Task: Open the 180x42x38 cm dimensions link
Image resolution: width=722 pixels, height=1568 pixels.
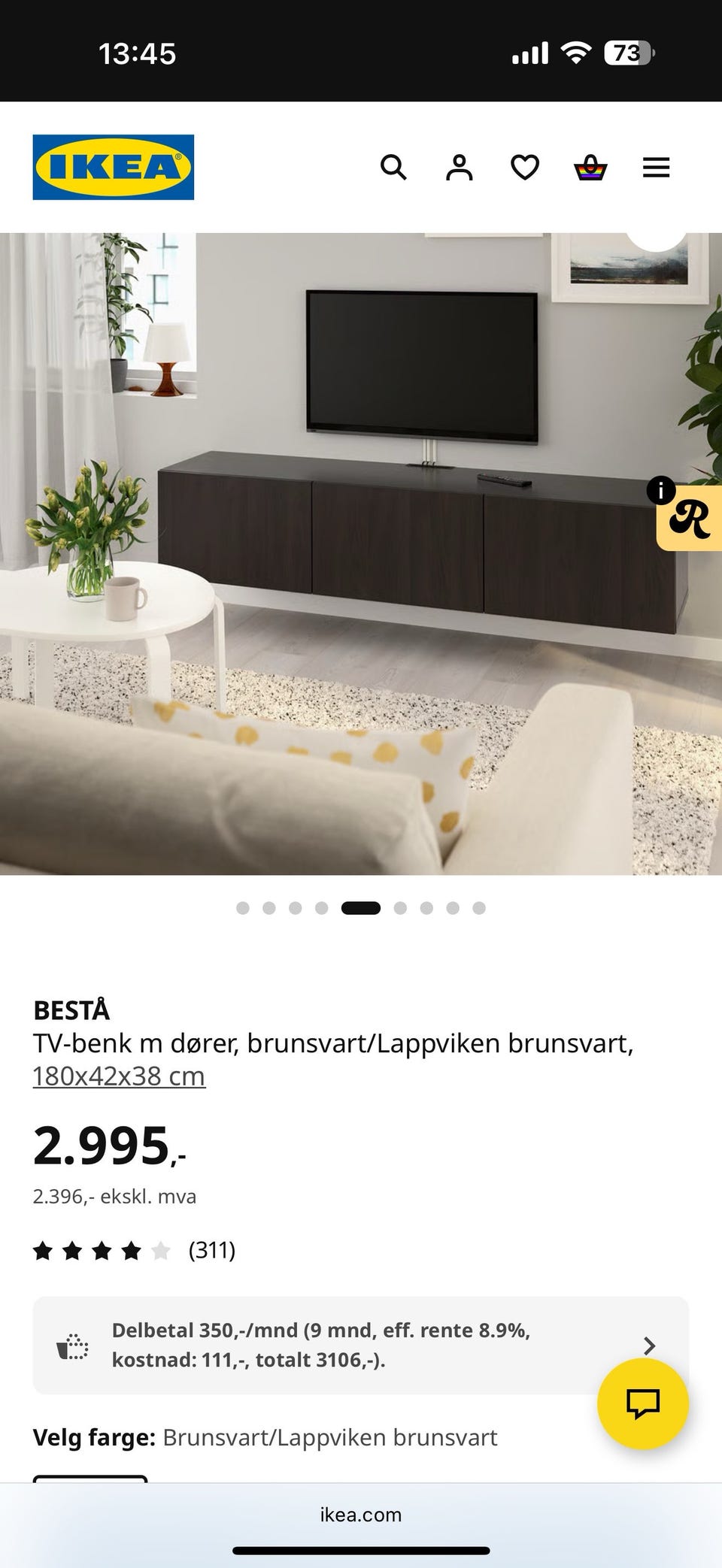Action: [x=118, y=1075]
